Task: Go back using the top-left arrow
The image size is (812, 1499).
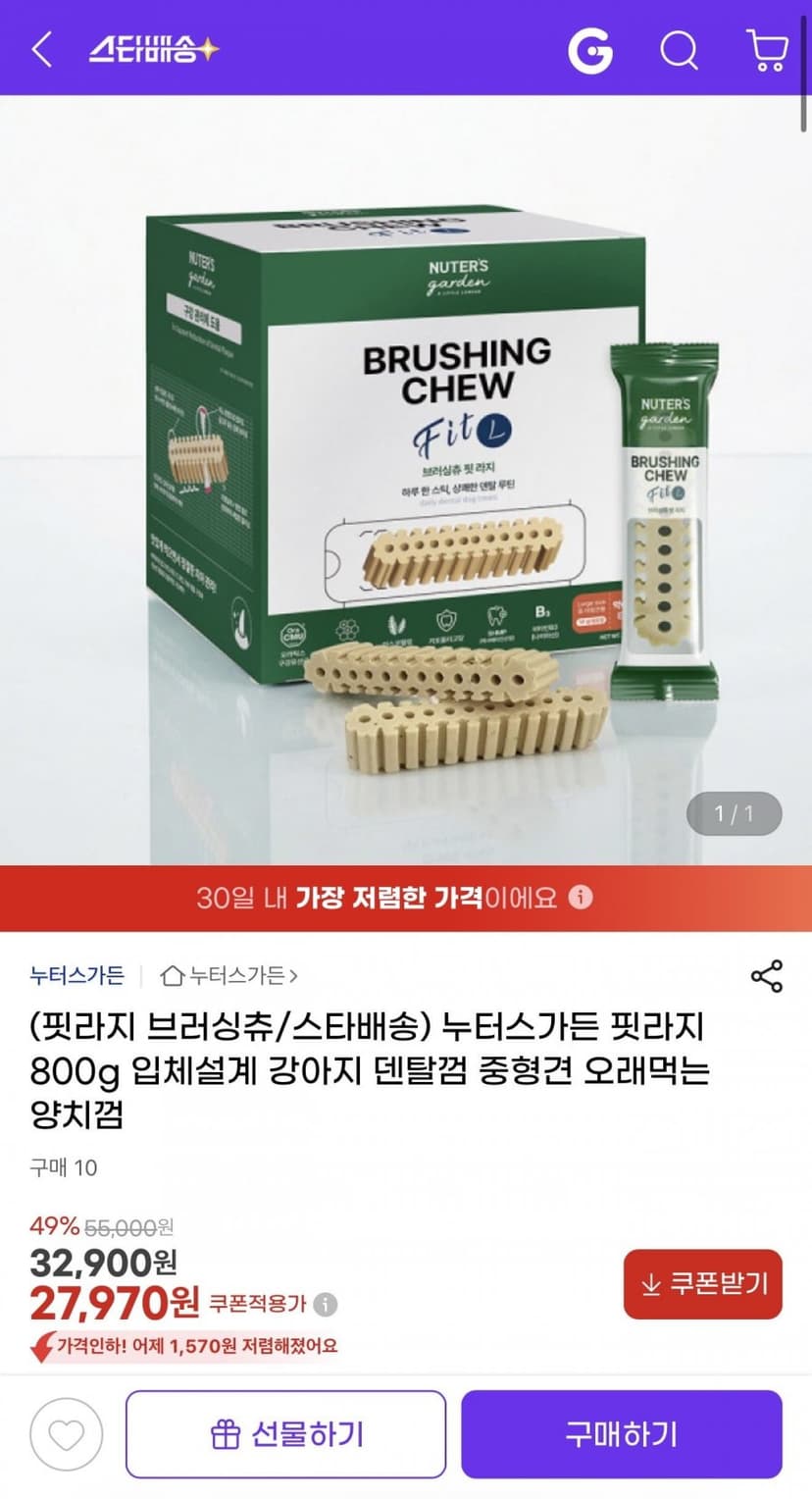Action: (x=41, y=48)
